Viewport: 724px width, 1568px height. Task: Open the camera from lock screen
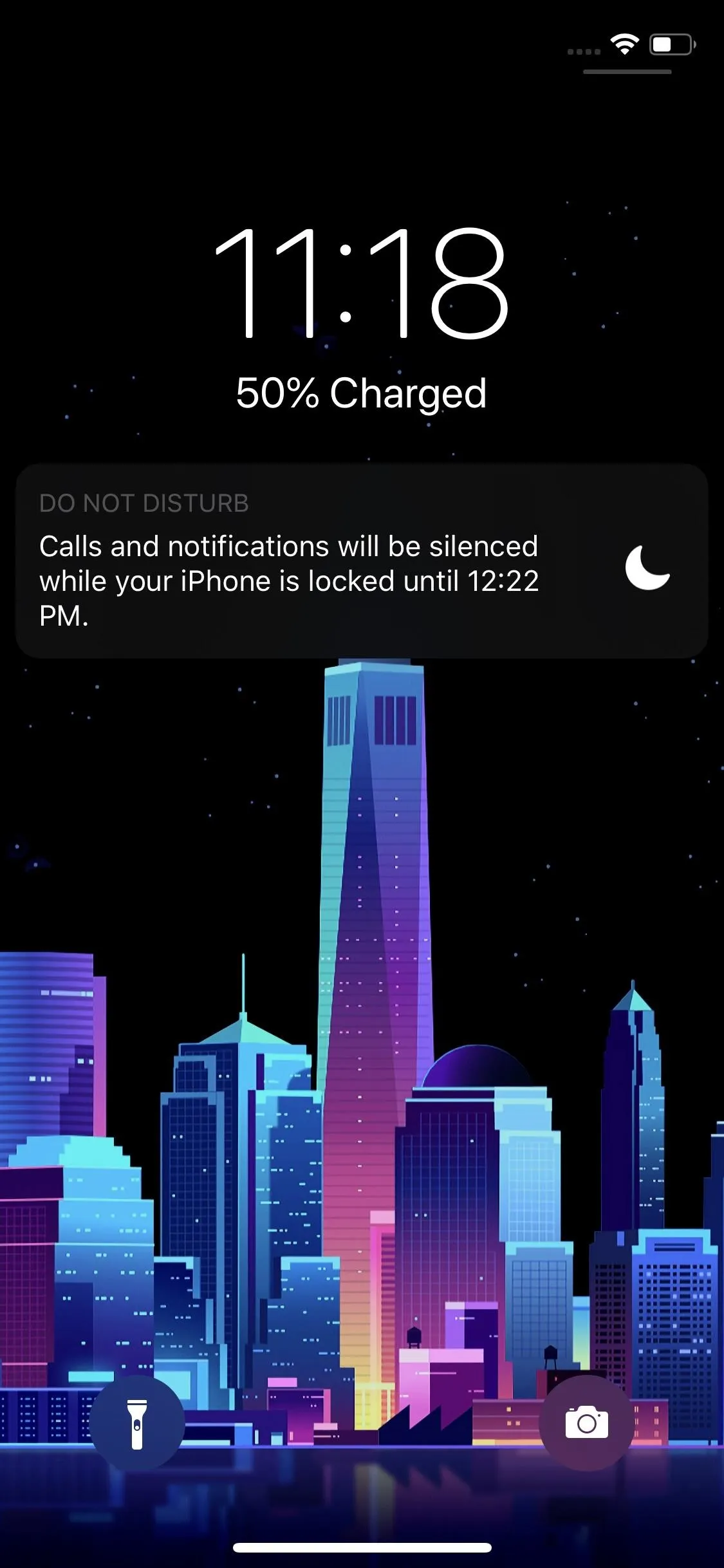586,1423
